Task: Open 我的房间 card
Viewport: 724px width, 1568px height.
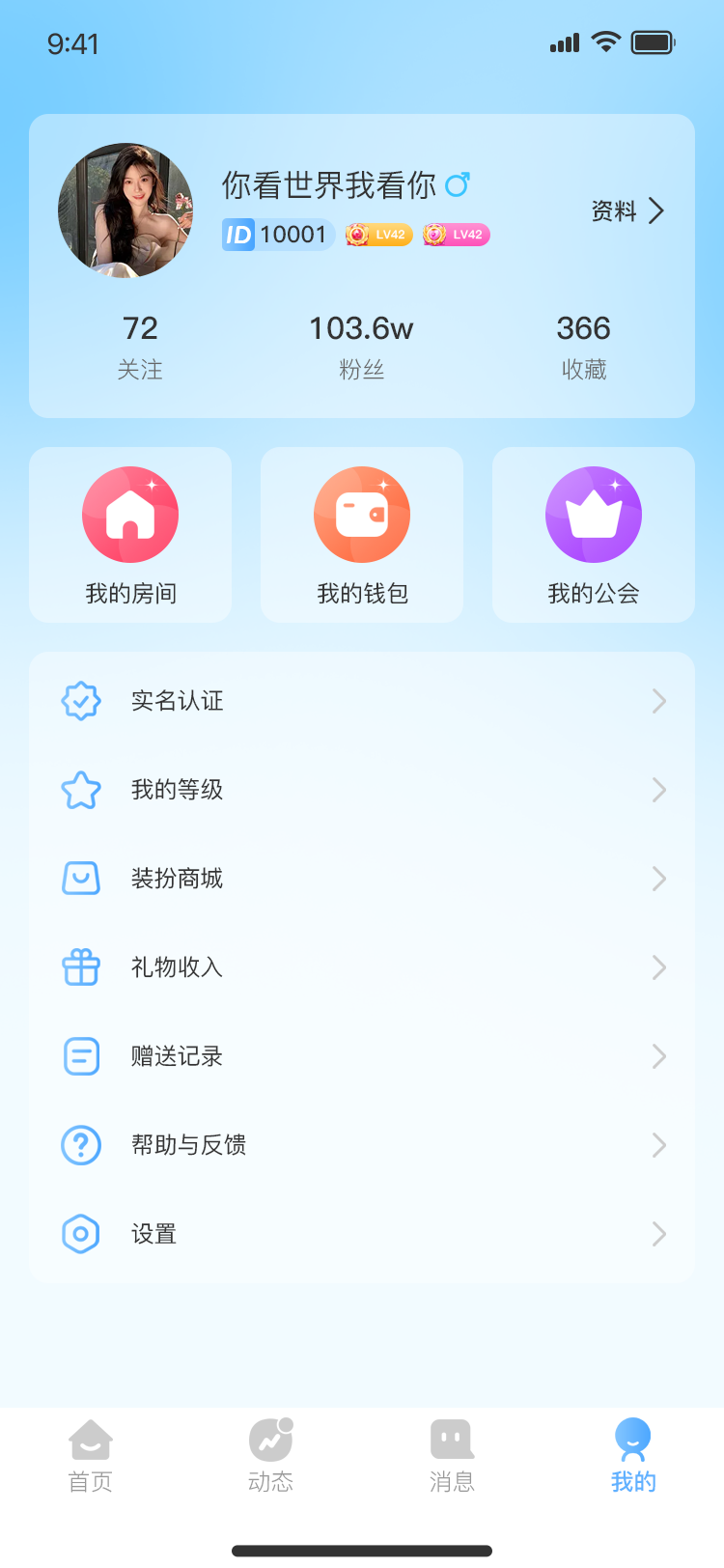Action: click(x=130, y=535)
